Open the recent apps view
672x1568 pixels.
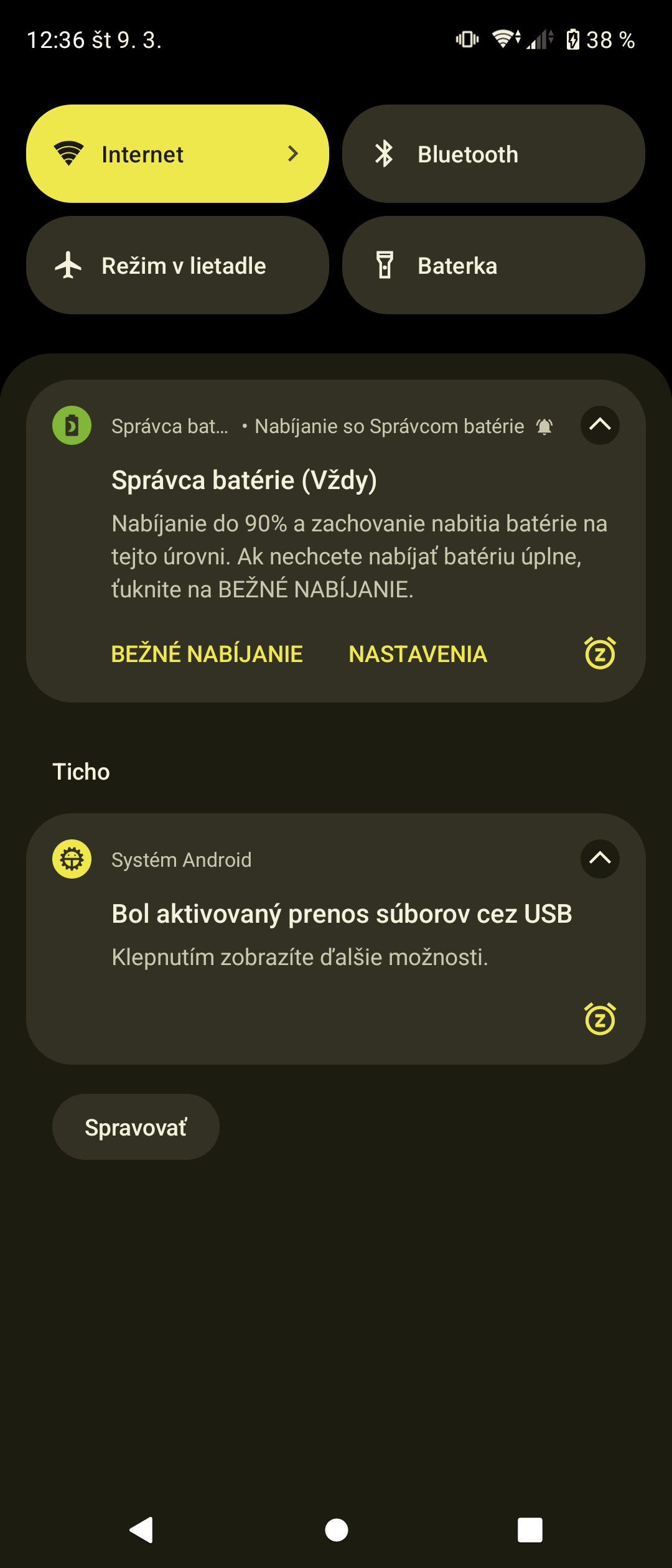530,1529
